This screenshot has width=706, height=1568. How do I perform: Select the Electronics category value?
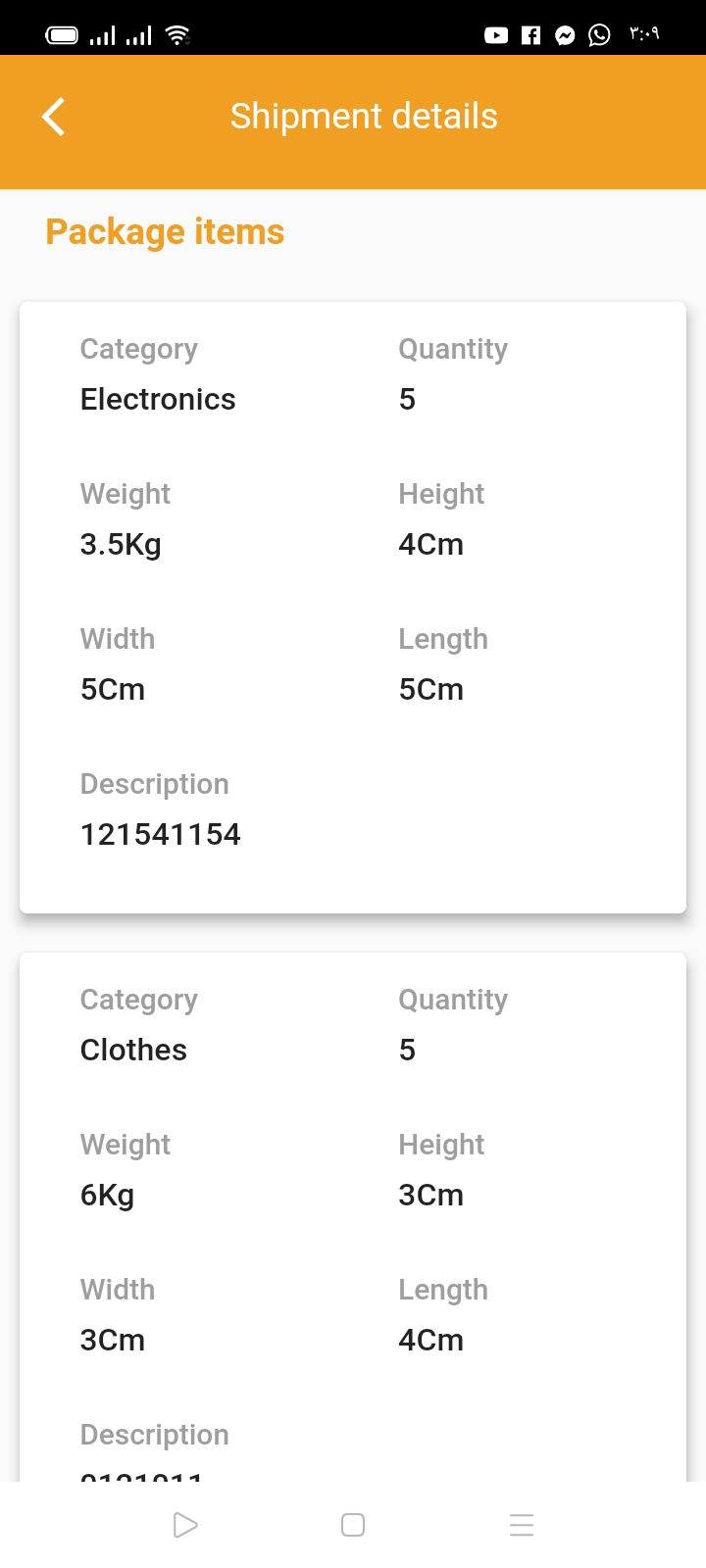tap(157, 399)
